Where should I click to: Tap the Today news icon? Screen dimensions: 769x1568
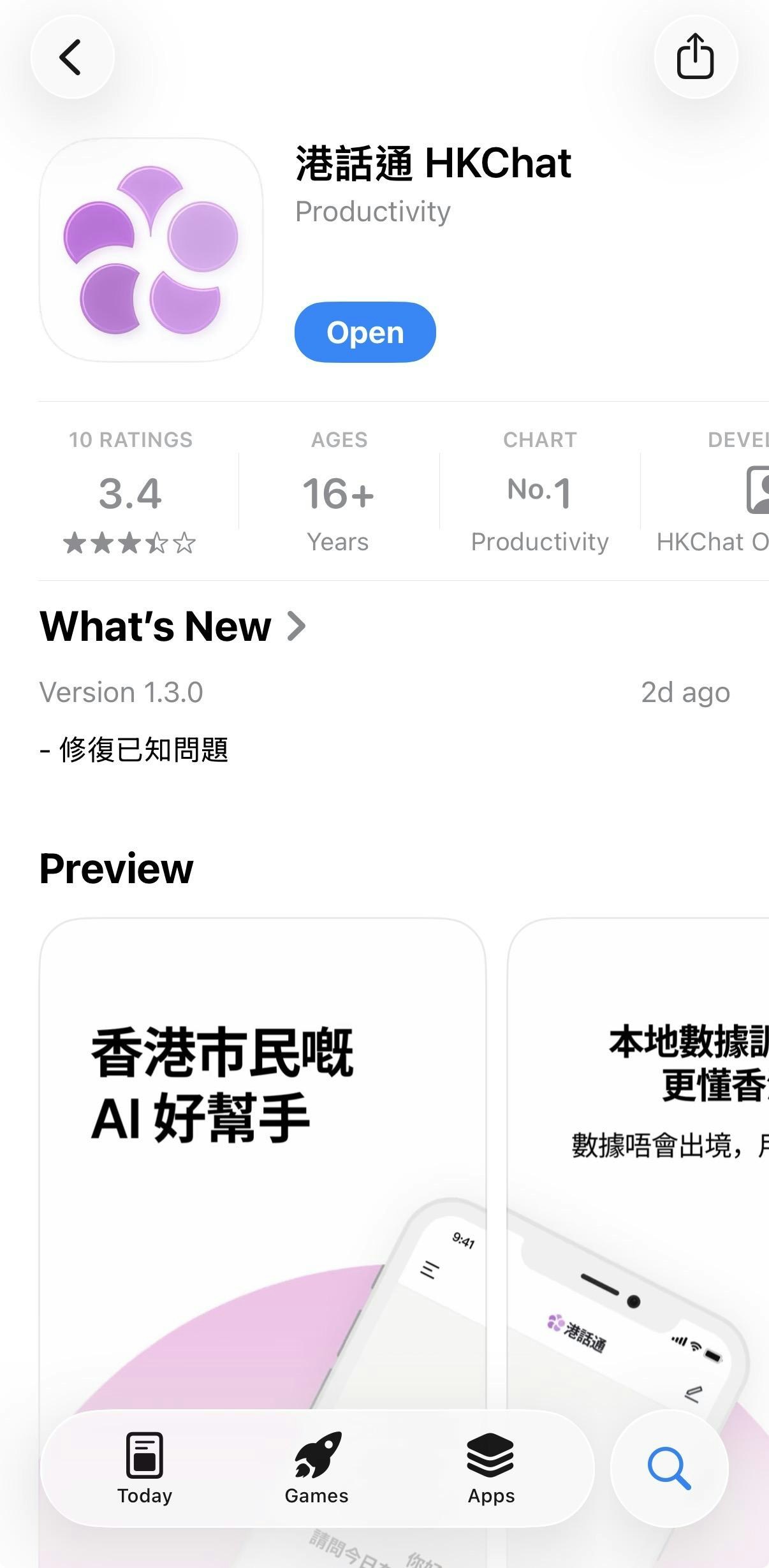coord(144,1456)
